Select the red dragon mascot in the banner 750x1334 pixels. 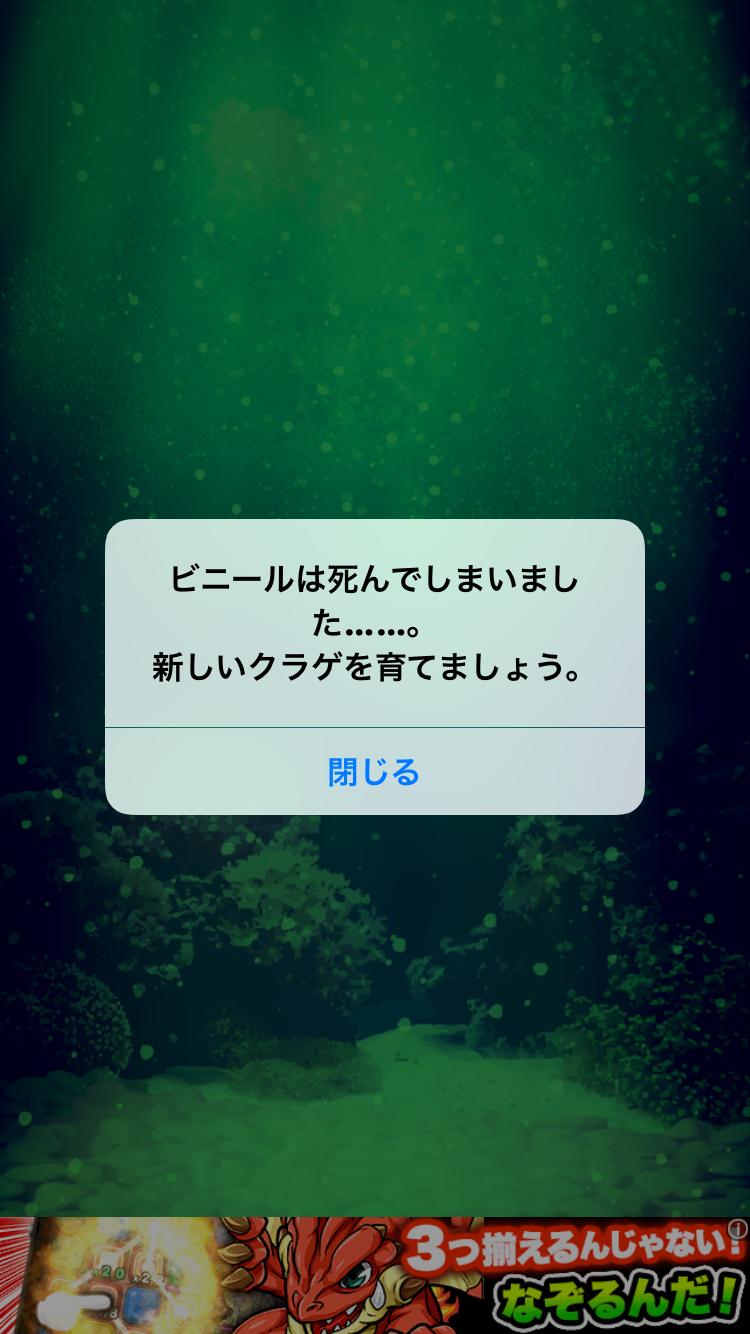[x=330, y=1290]
